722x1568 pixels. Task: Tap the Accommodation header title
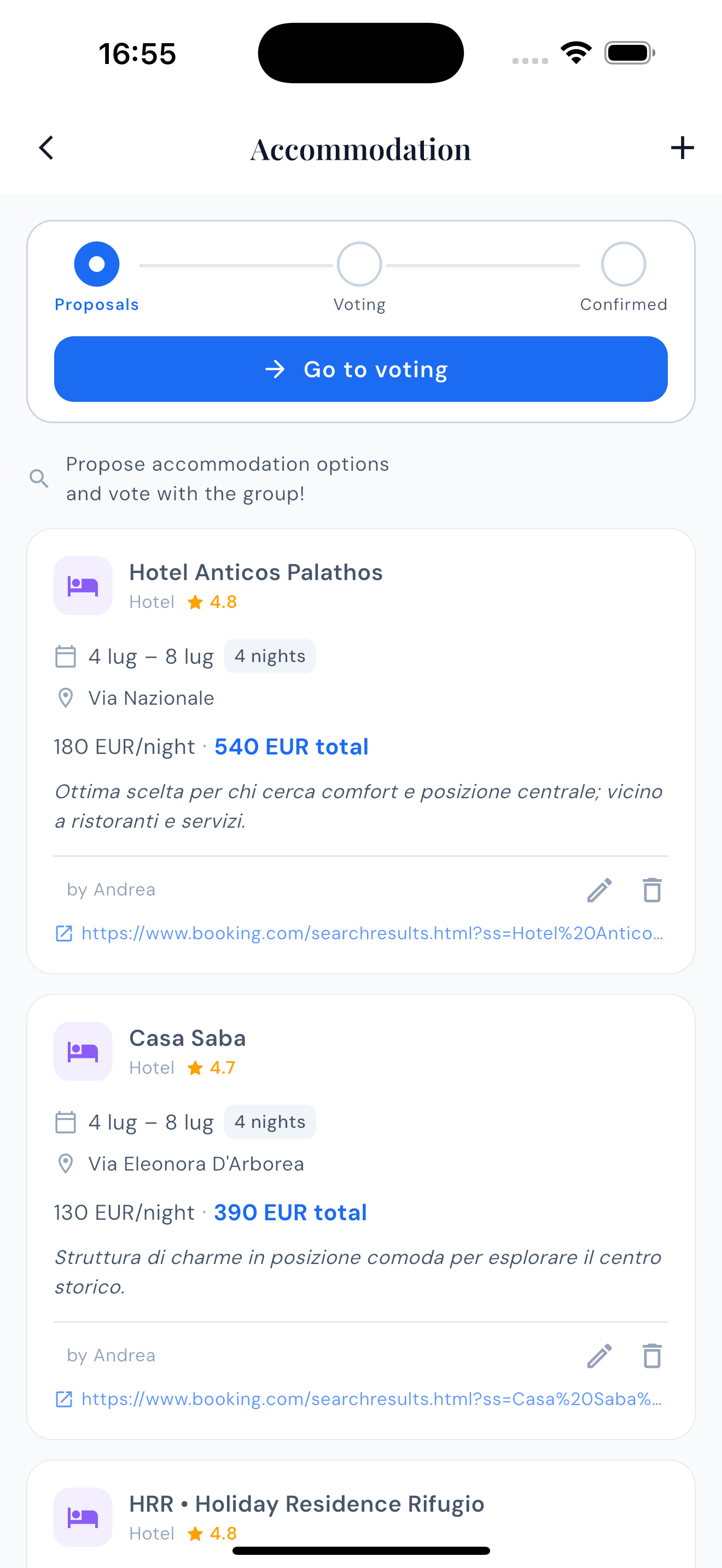pyautogui.click(x=360, y=148)
